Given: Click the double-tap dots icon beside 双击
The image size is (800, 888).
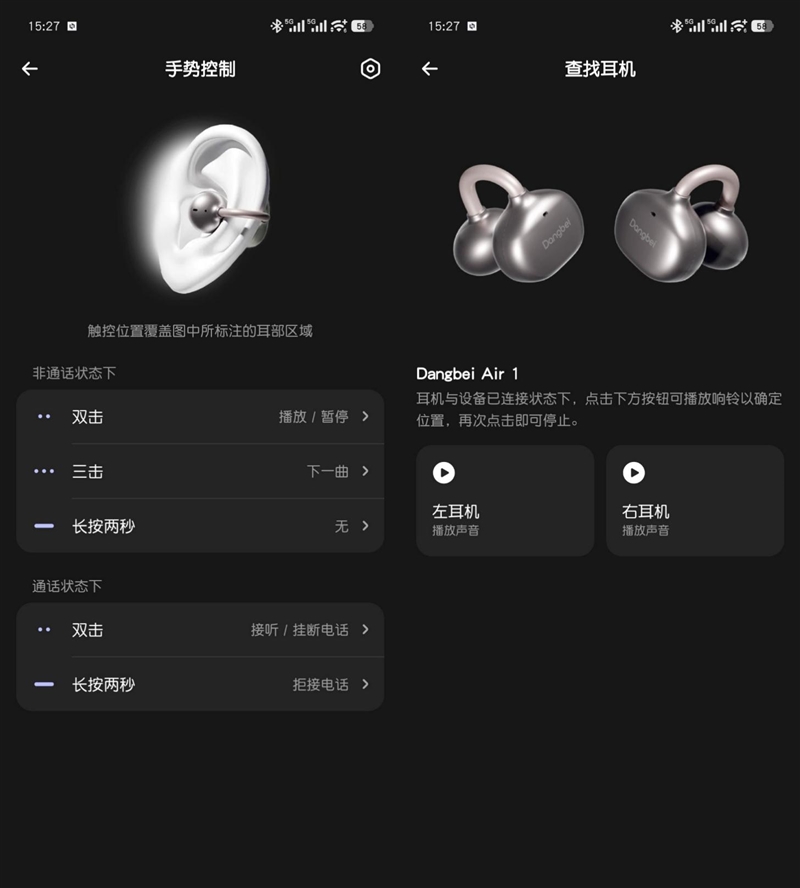Looking at the screenshot, I should [42, 417].
